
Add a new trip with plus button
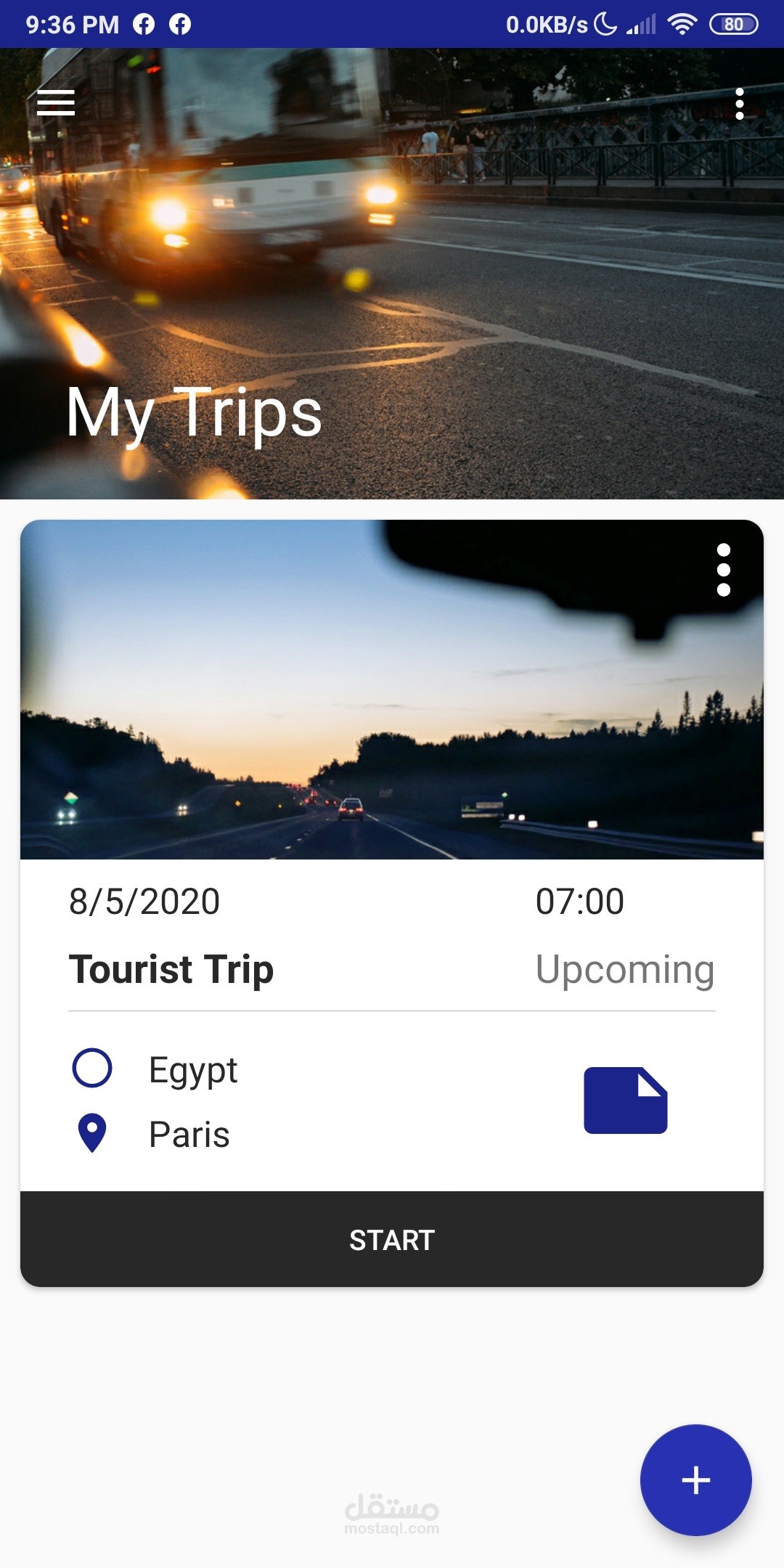coord(695,1479)
